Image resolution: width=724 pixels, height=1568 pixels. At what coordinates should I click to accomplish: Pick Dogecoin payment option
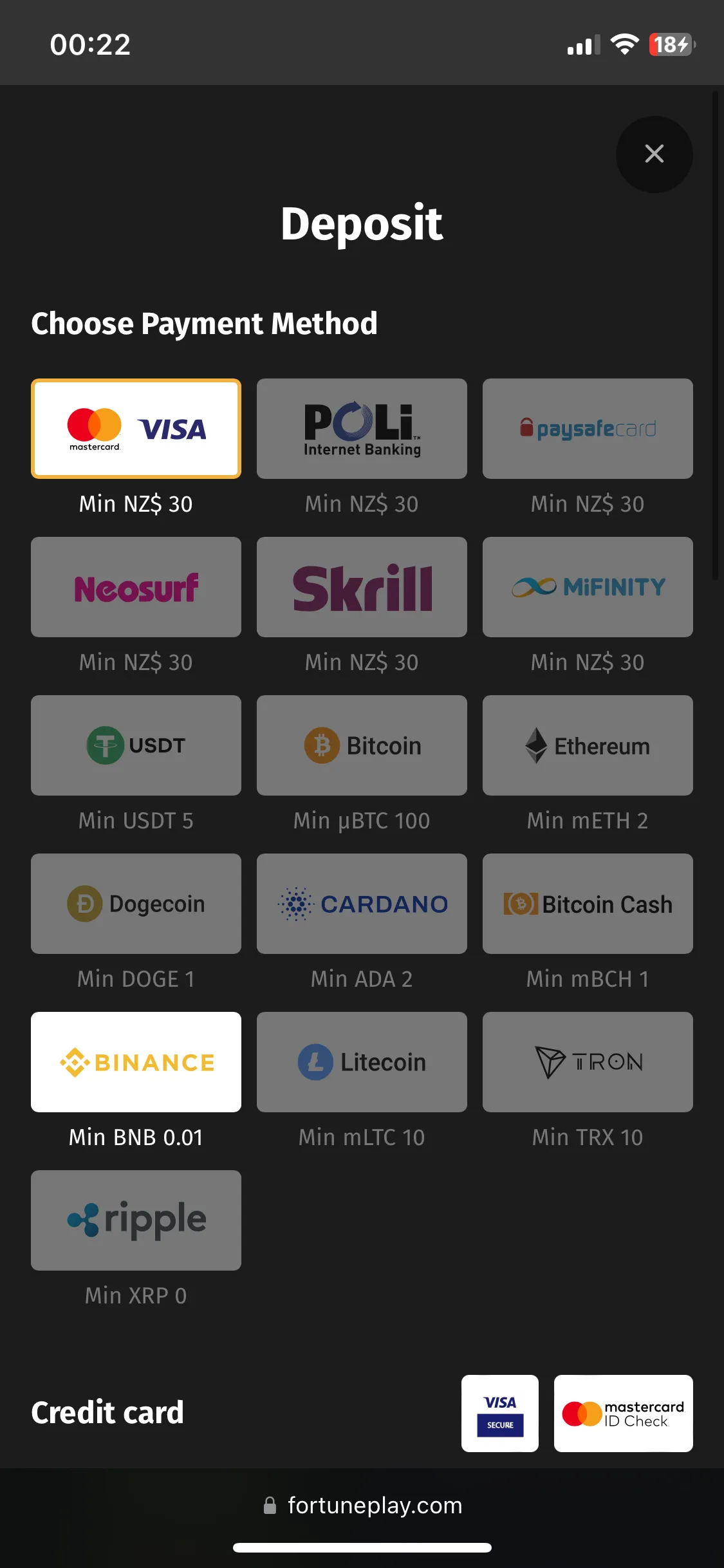click(x=136, y=904)
